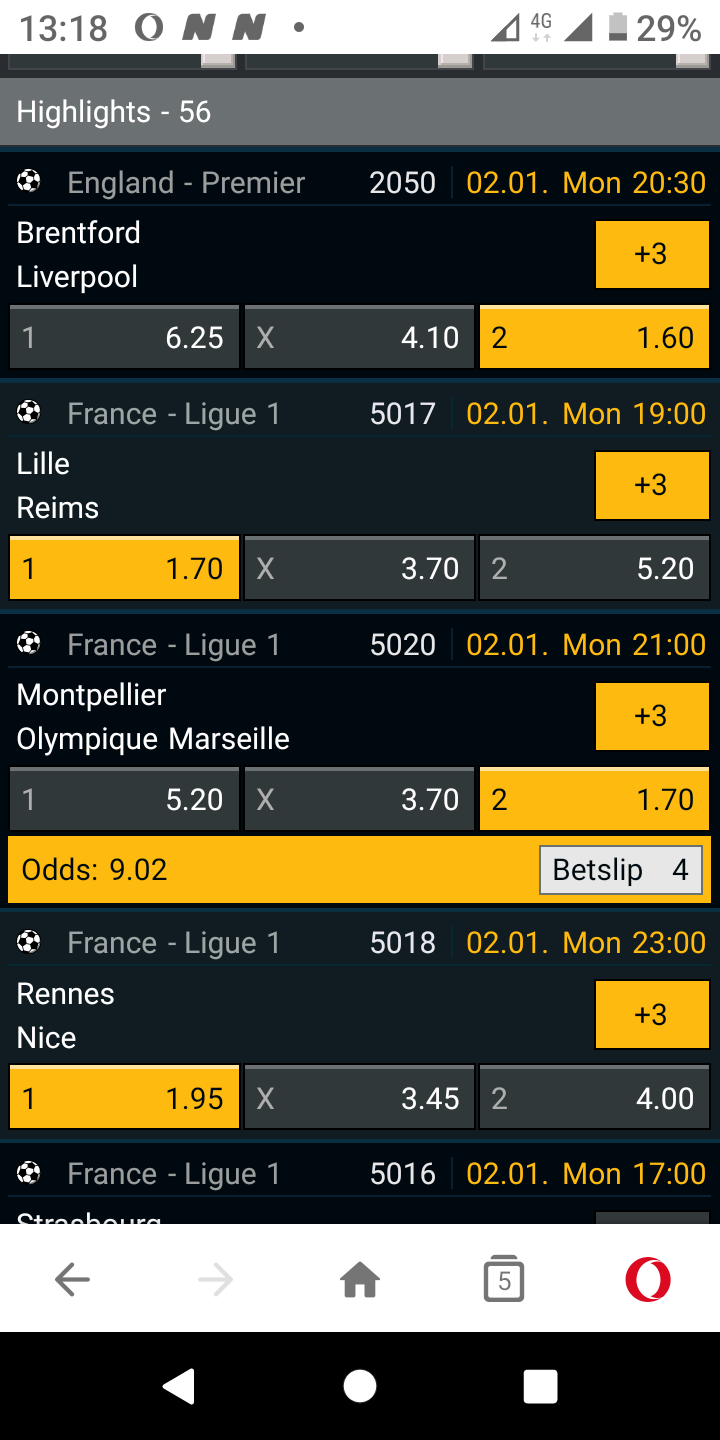This screenshot has height=1440, width=720.
Task: Open the browser home page
Action: [x=360, y=1279]
